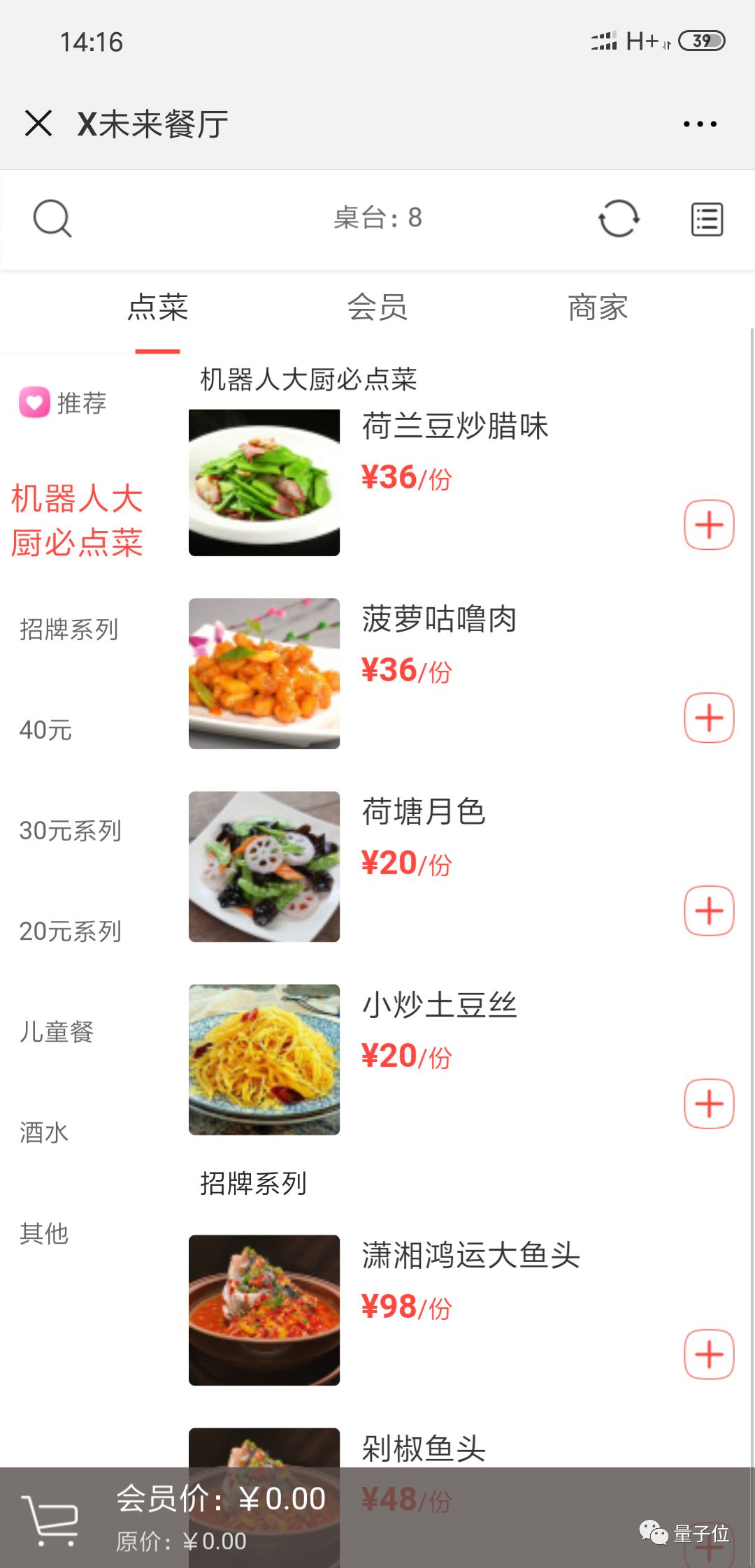
Task: Add 菠萝咕噜肉 to the order
Action: (709, 718)
